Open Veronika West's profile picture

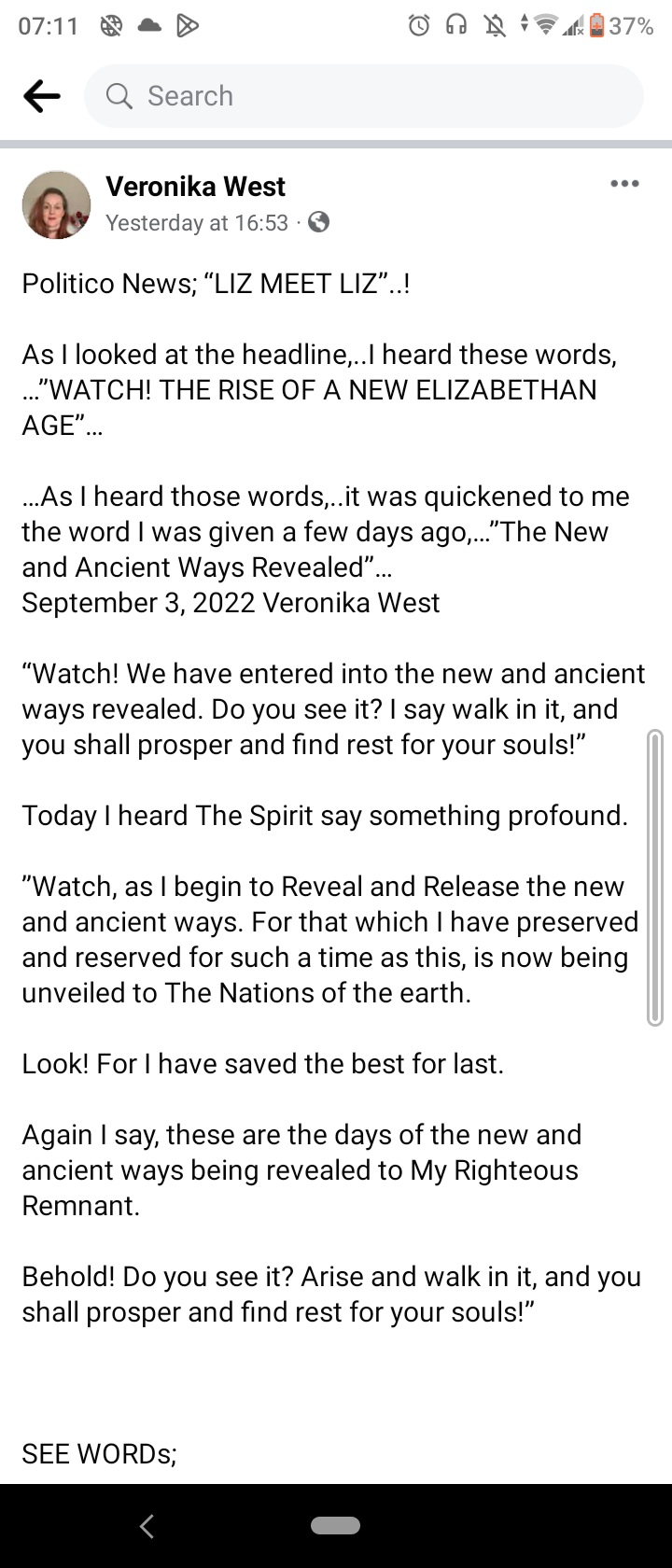(x=57, y=204)
